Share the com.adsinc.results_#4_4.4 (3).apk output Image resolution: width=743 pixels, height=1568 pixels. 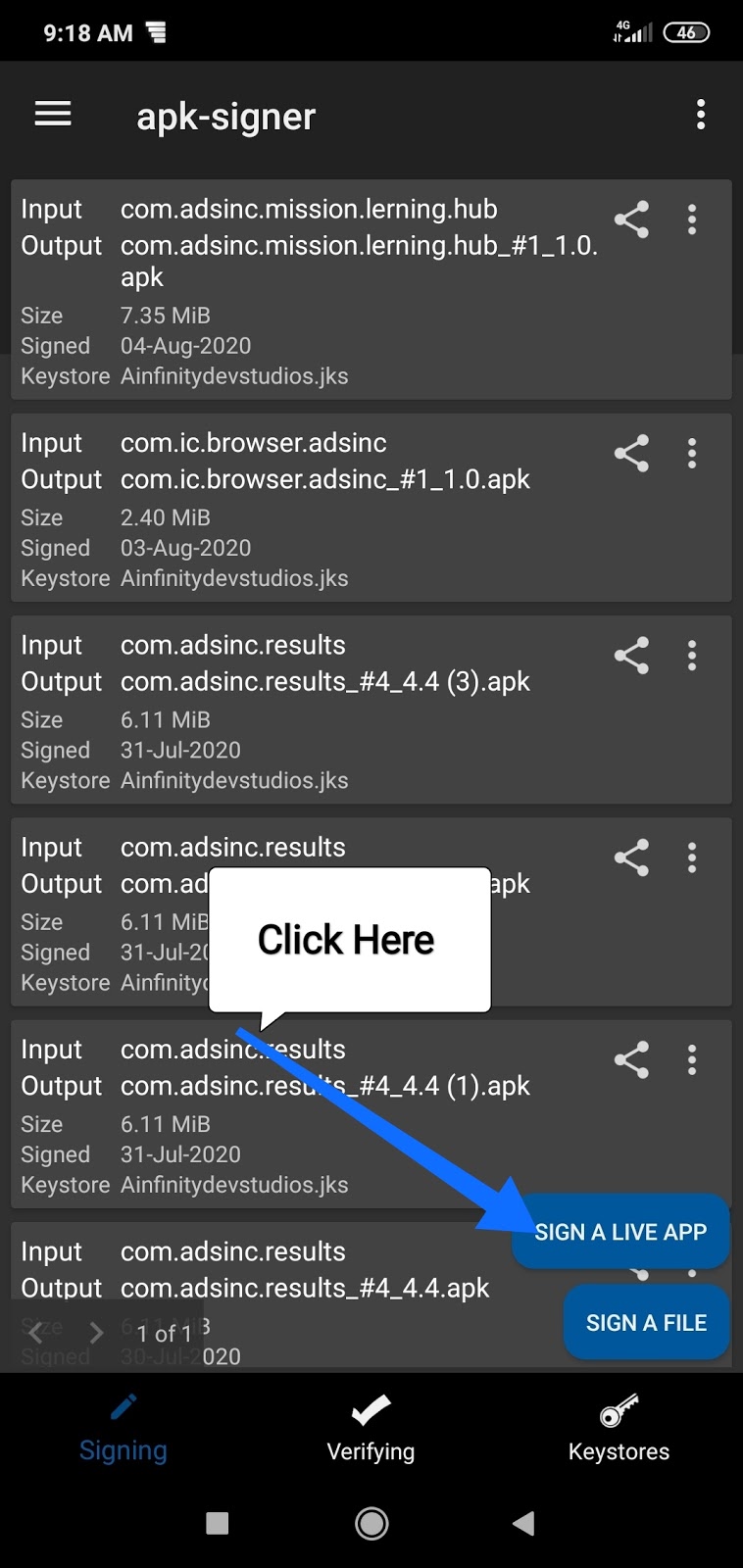point(631,656)
